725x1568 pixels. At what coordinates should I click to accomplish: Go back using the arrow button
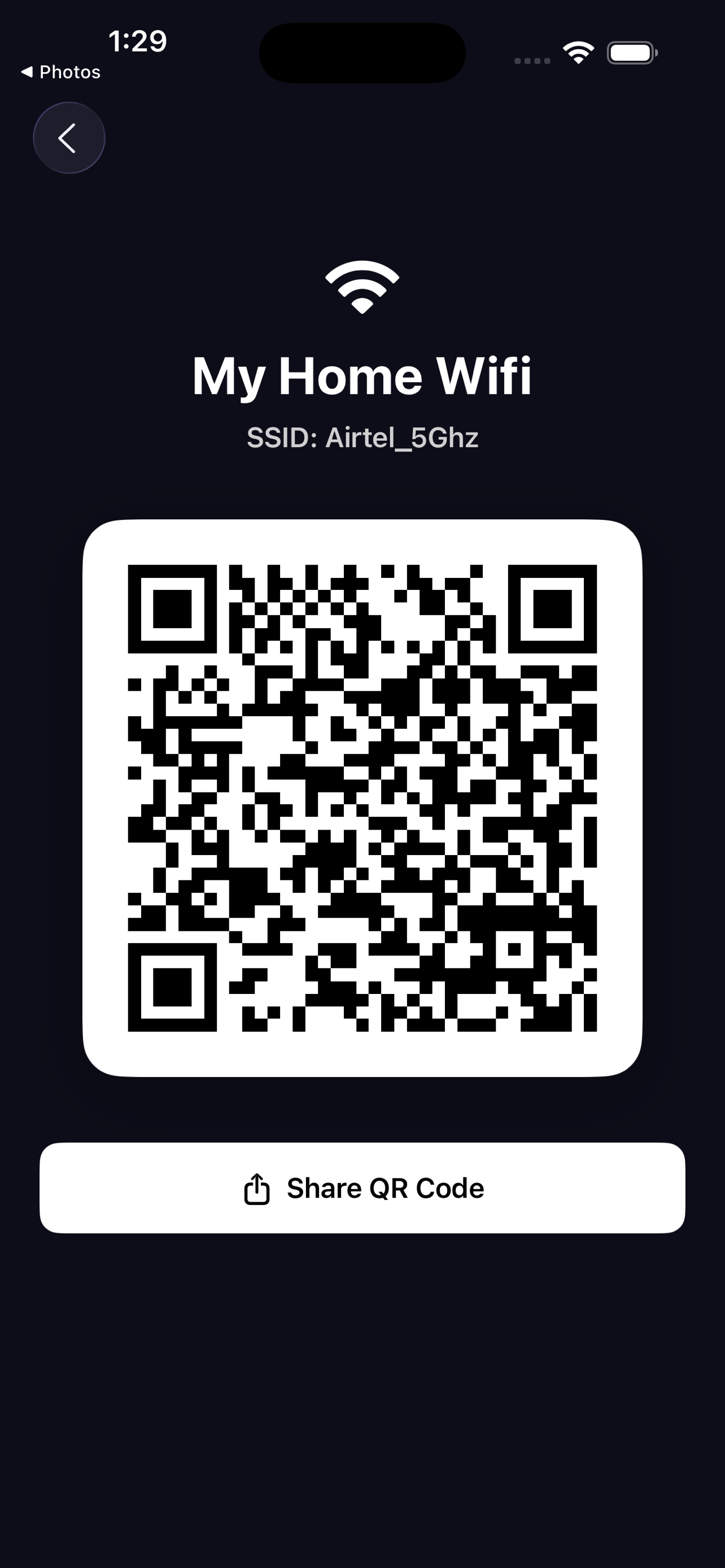pos(69,138)
